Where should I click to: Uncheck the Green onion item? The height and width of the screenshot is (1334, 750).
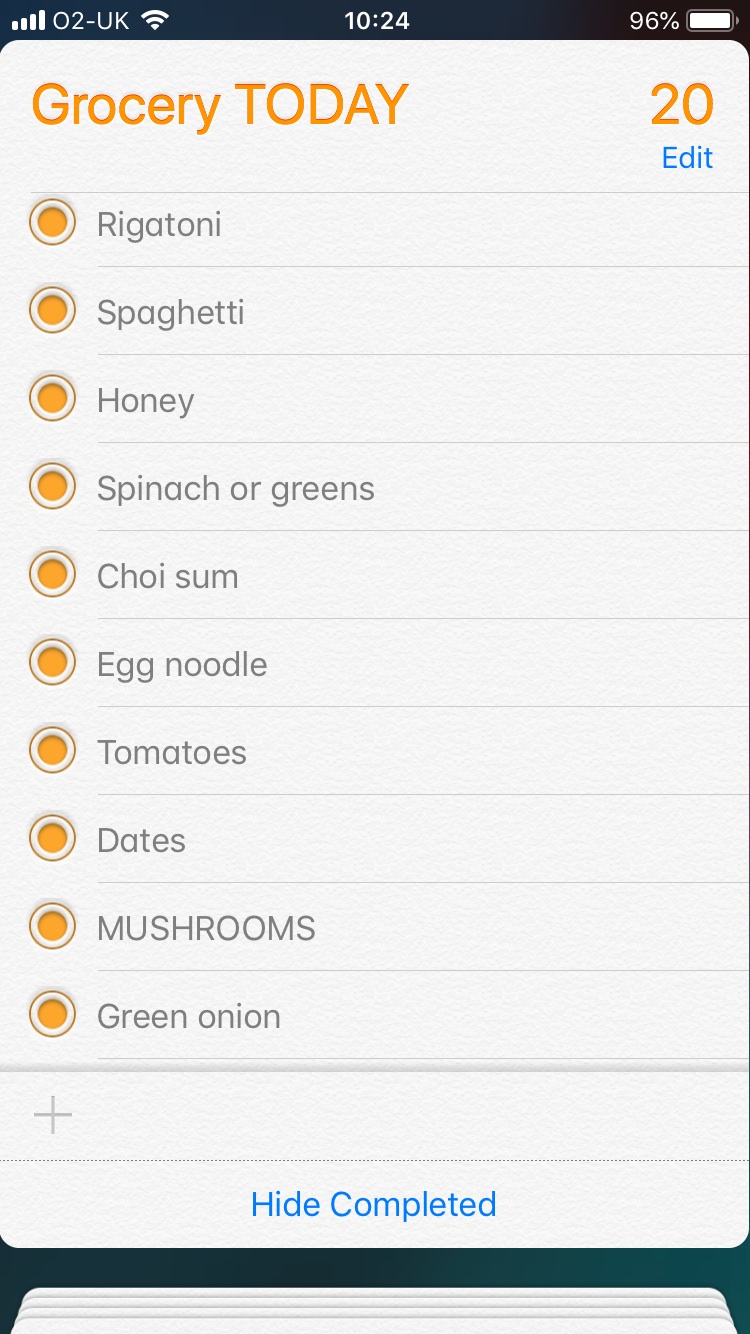point(53,1014)
